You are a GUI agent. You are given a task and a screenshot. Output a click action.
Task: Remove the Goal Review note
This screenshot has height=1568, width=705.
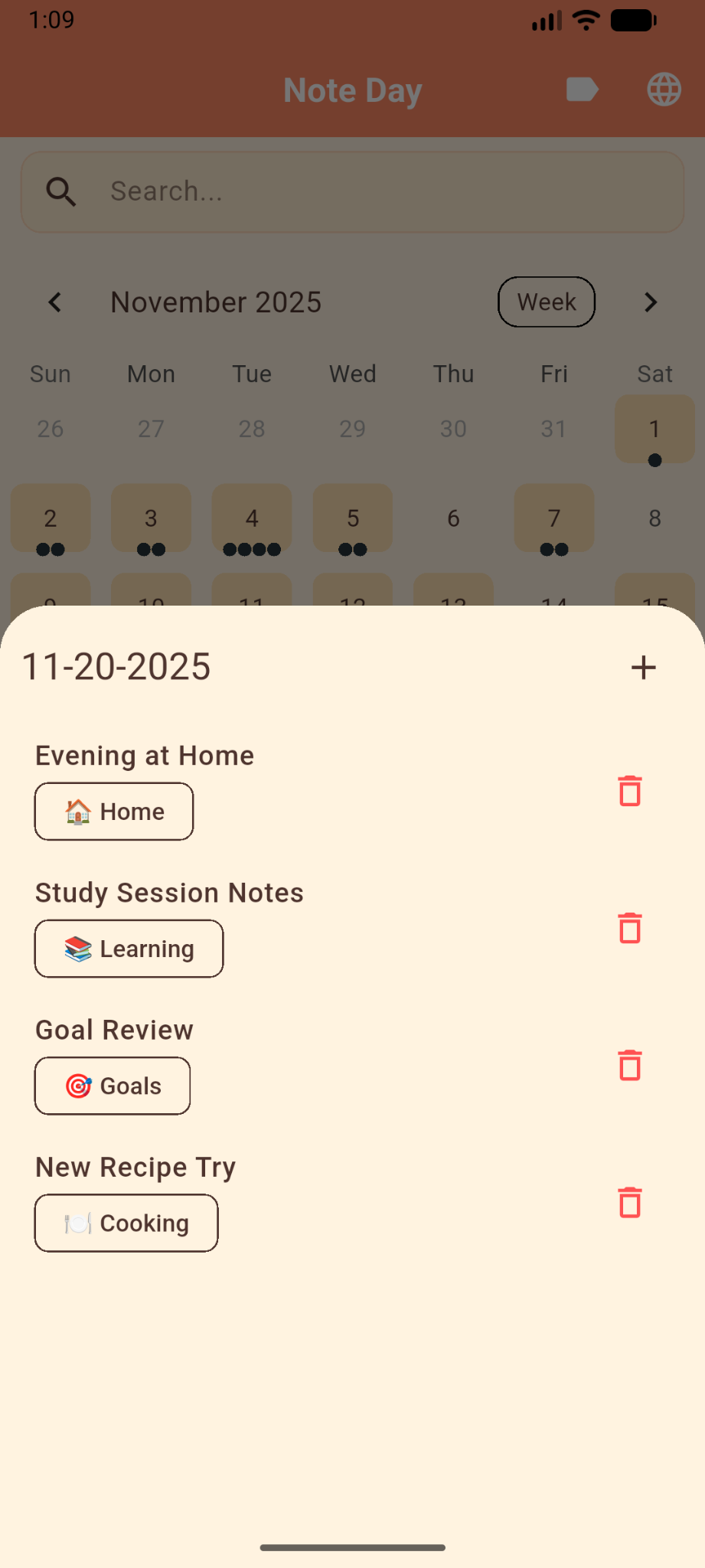pos(630,1065)
